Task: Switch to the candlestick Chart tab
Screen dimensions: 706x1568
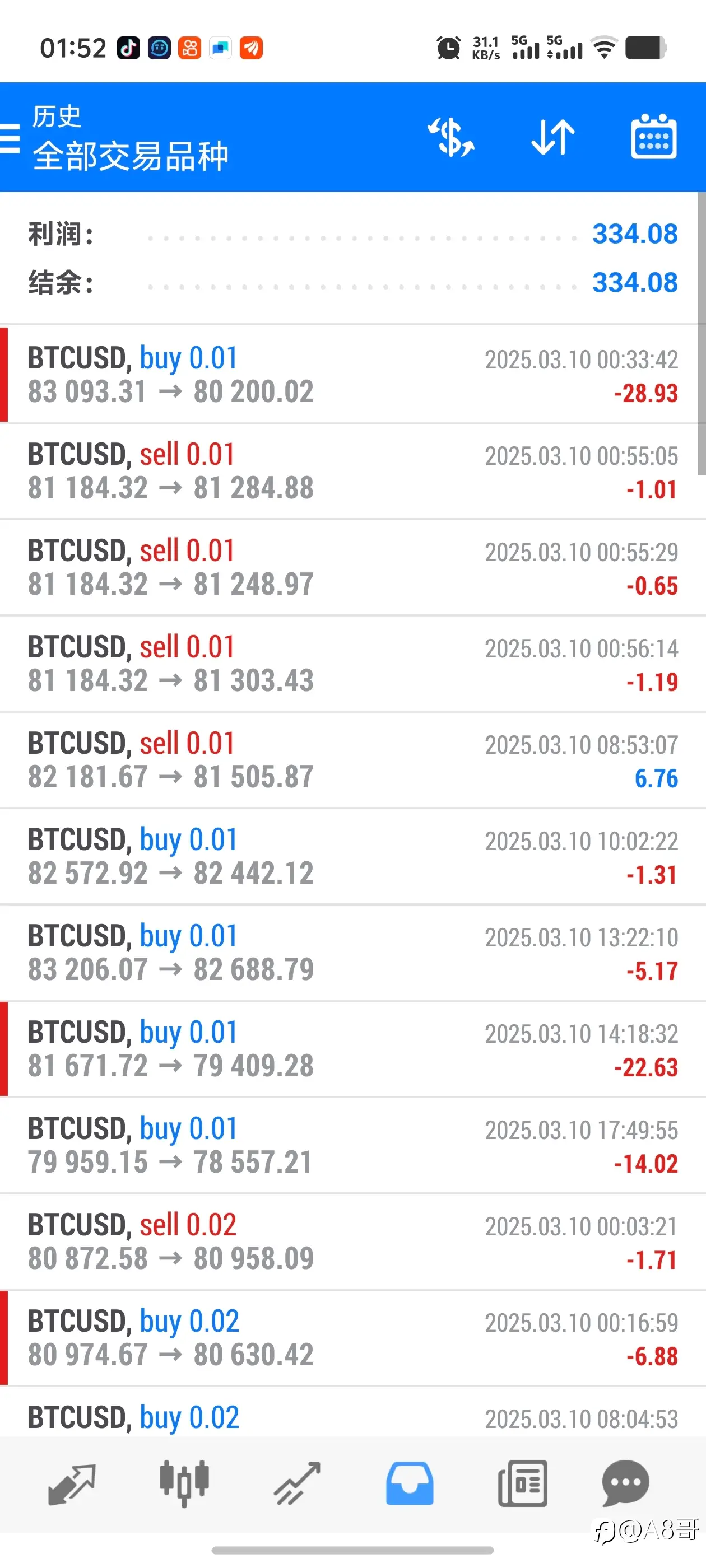Action: pyautogui.click(x=184, y=1483)
